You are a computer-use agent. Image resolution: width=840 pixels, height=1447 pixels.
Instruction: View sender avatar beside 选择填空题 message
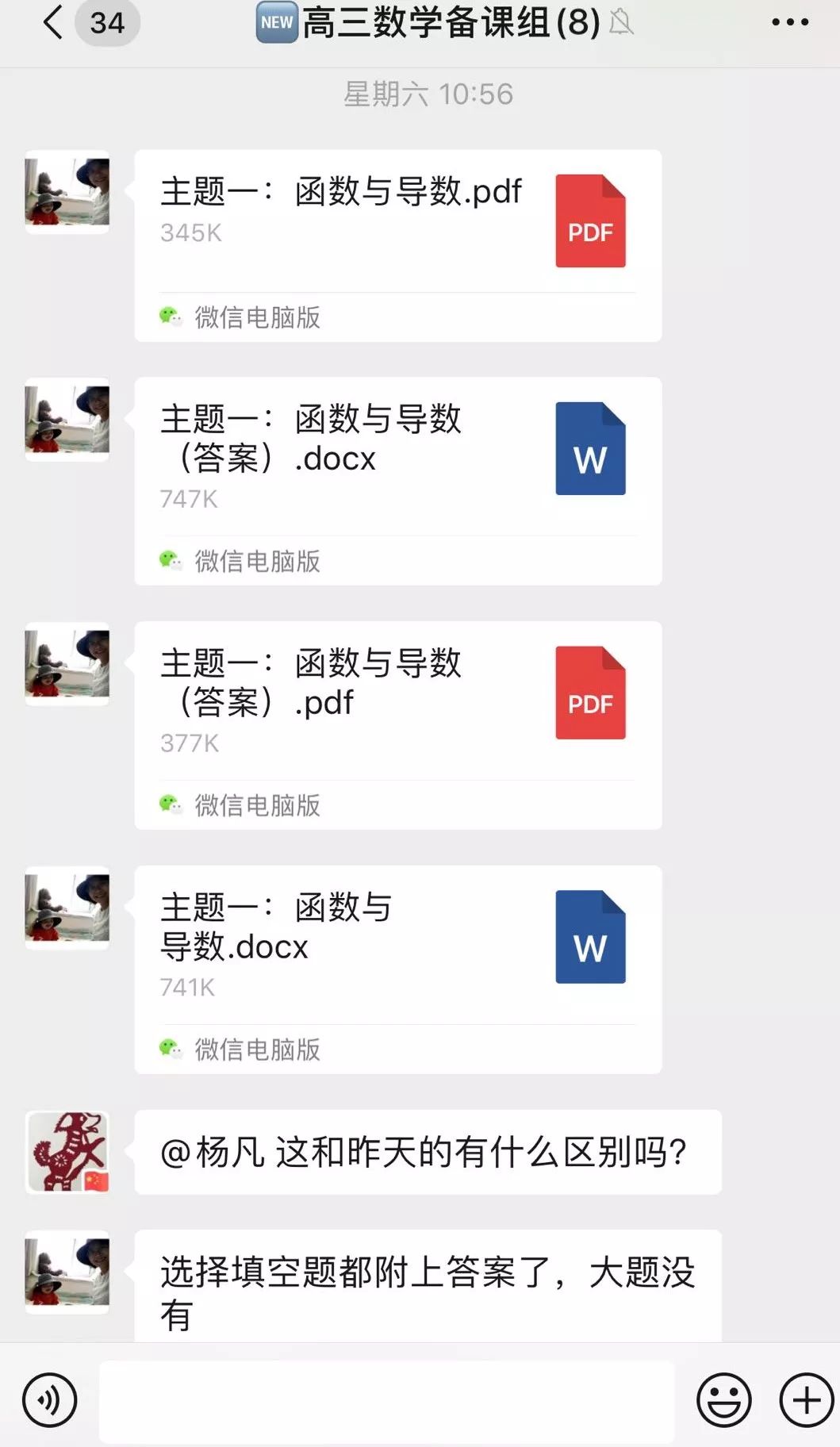point(67,1272)
